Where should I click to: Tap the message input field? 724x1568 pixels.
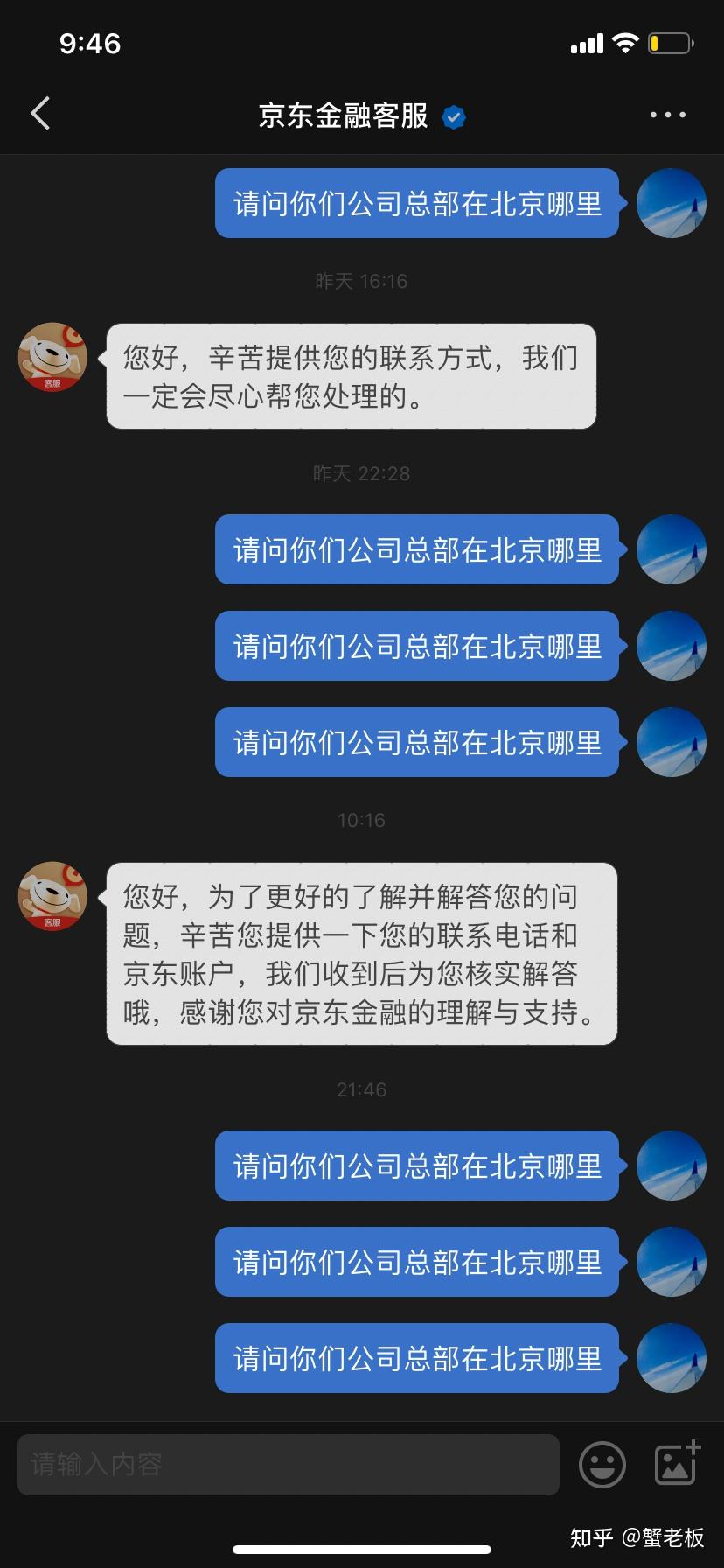289,1465
